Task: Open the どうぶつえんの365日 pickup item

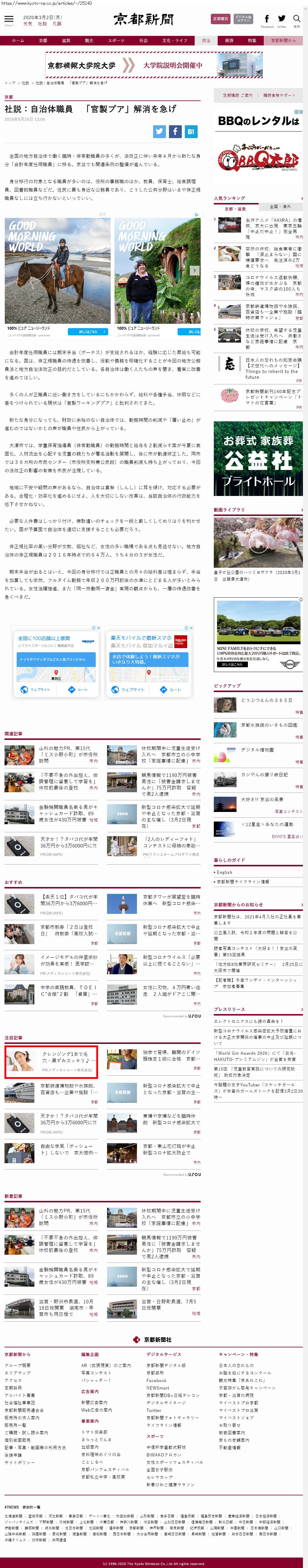Action: (267, 701)
